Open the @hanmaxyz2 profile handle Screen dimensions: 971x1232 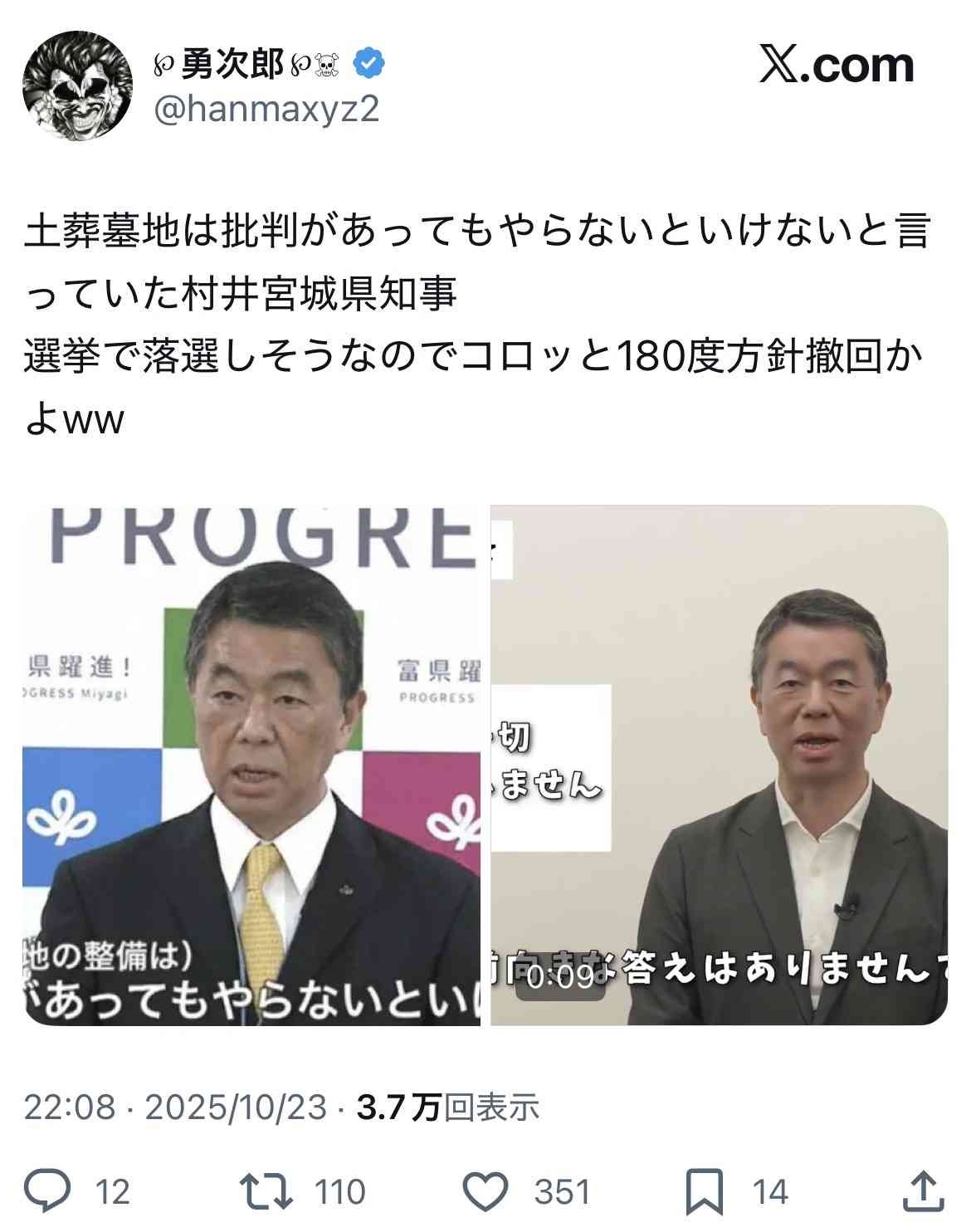(267, 109)
